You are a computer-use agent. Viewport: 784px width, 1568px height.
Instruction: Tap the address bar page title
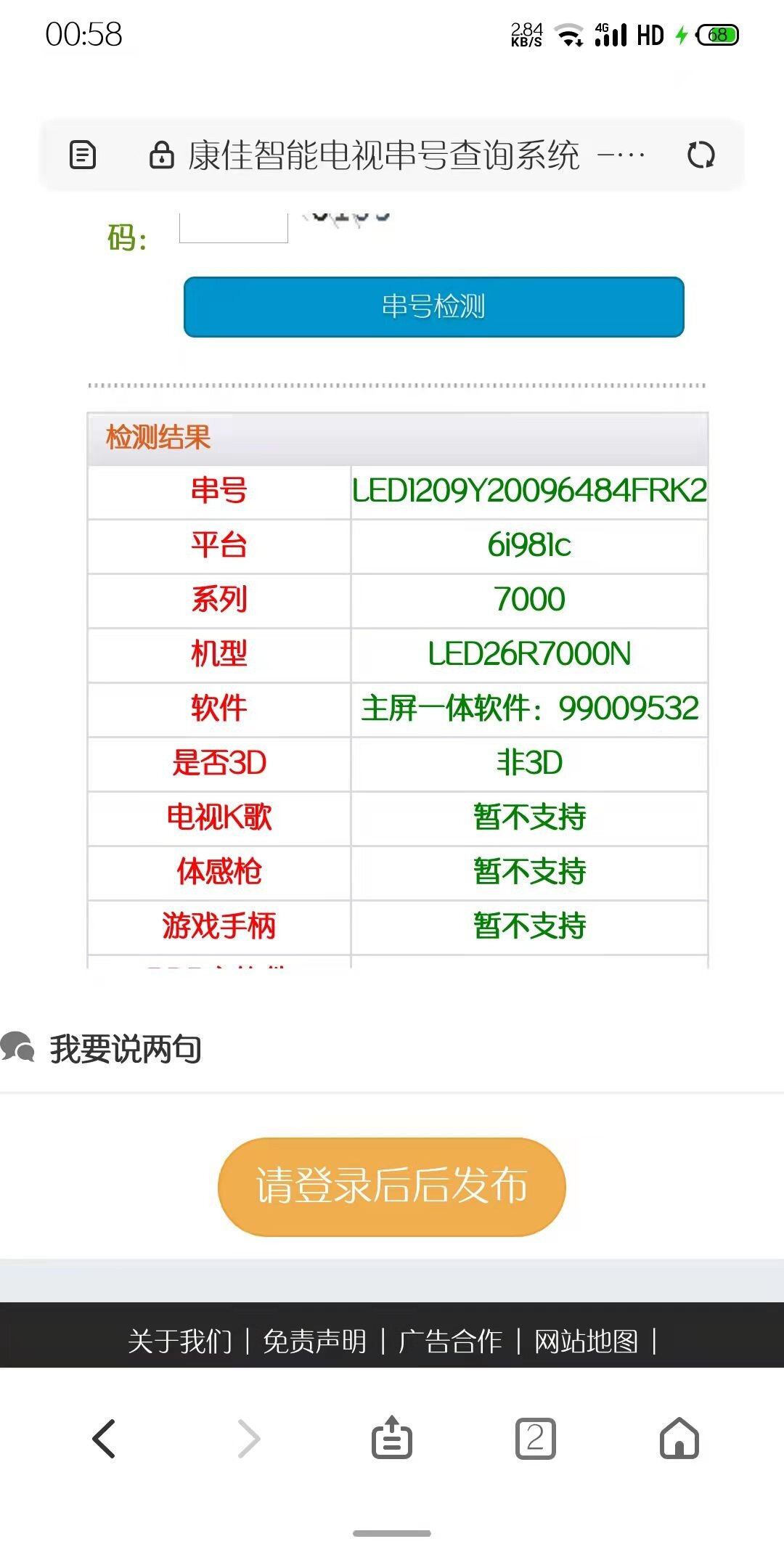click(x=383, y=155)
